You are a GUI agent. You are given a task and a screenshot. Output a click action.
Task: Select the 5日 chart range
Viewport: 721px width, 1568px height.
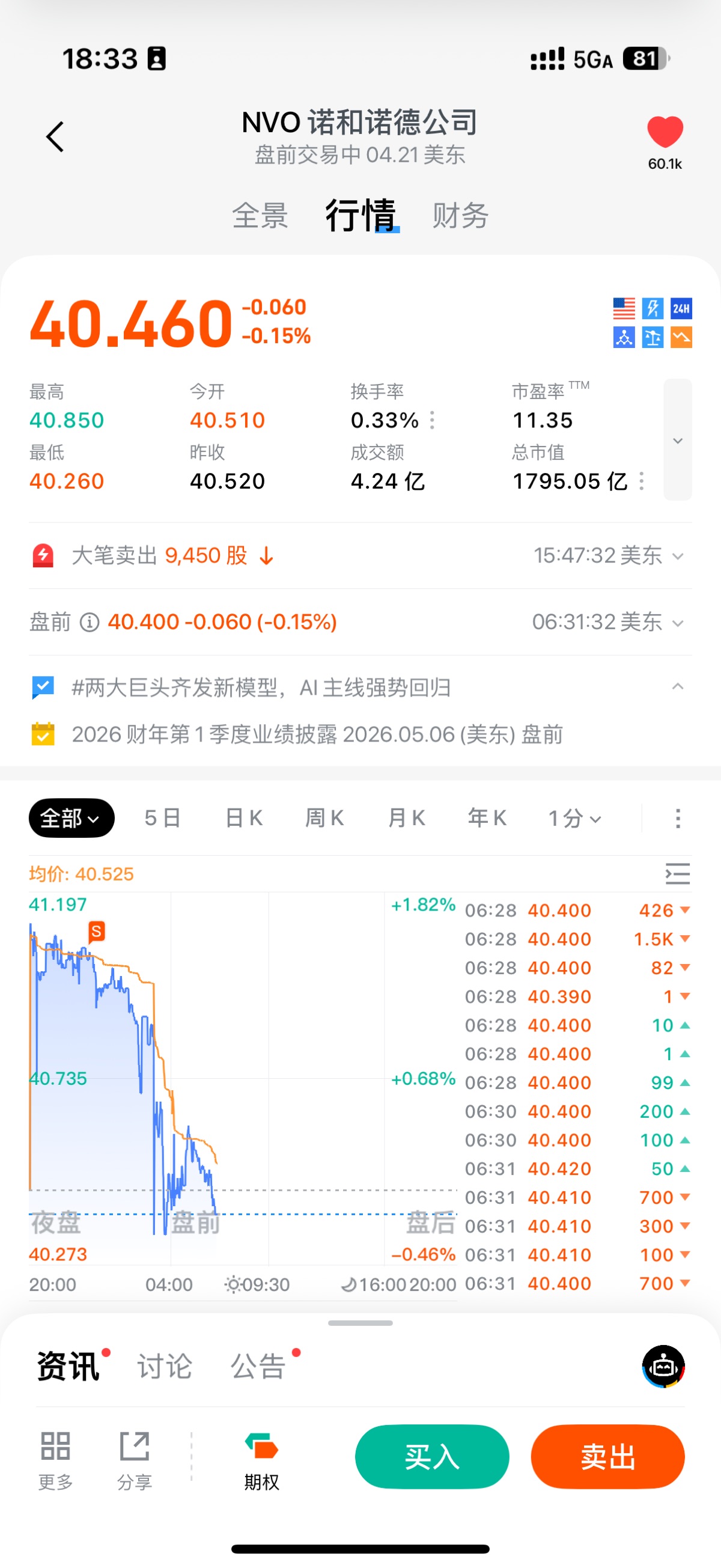point(162,818)
